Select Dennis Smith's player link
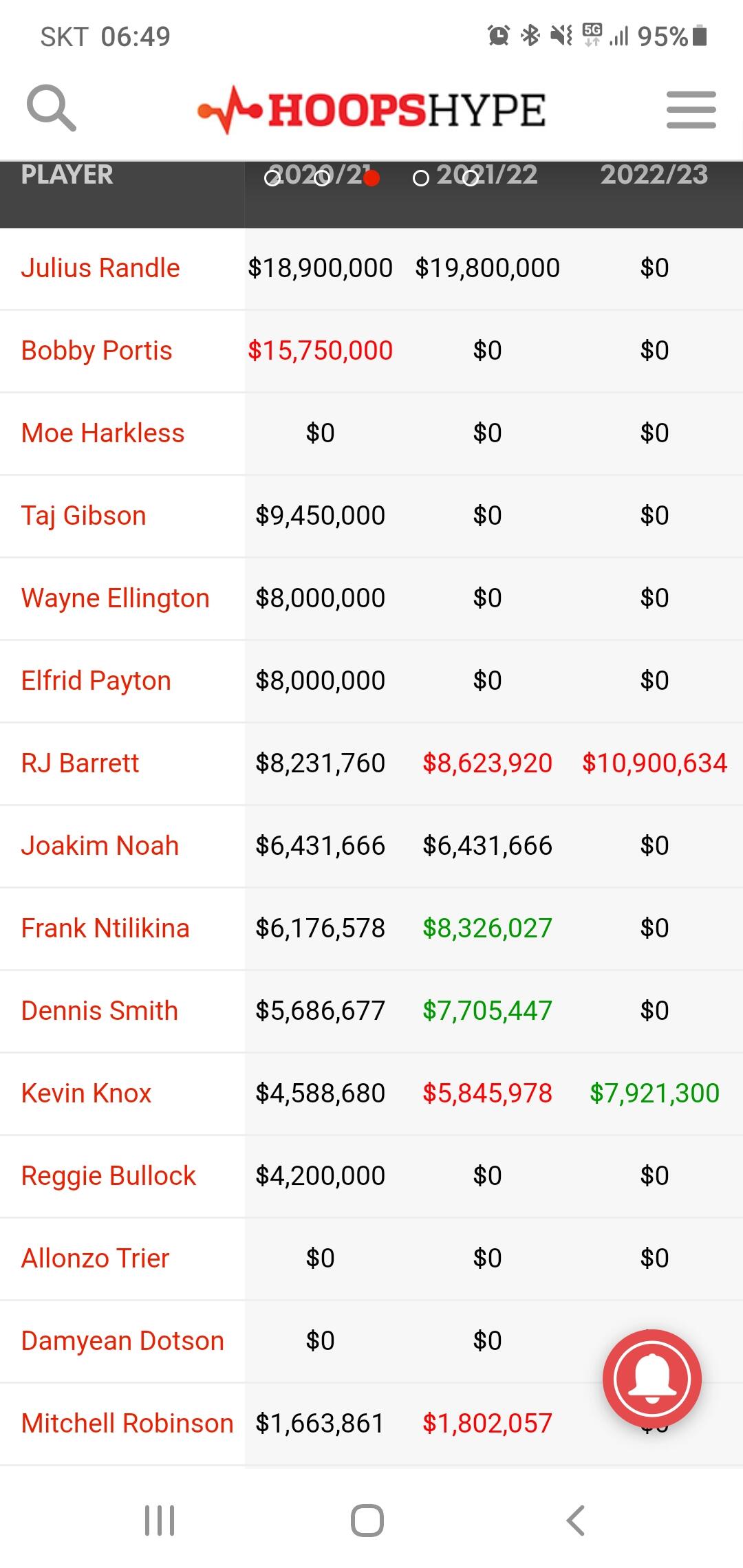The width and height of the screenshot is (743, 1568). pos(100,1011)
